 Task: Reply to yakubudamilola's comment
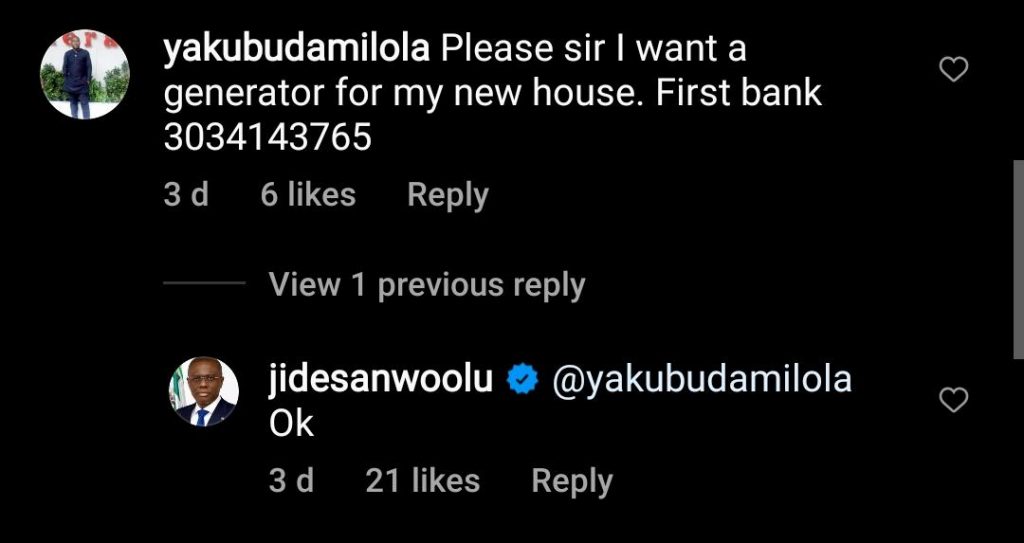pyautogui.click(x=447, y=195)
